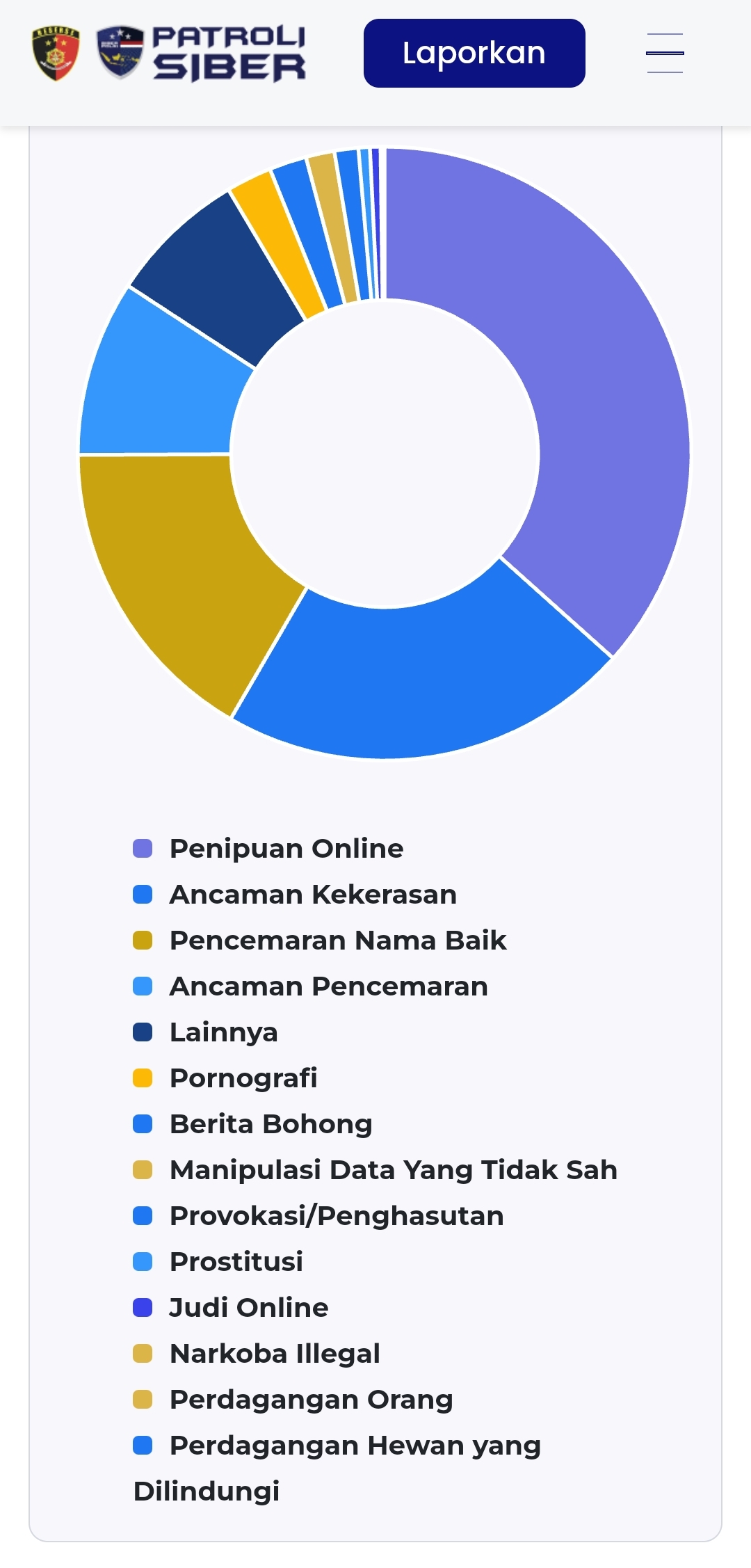Open the hamburger menu
Screen dimensions: 751x1568
(x=664, y=54)
